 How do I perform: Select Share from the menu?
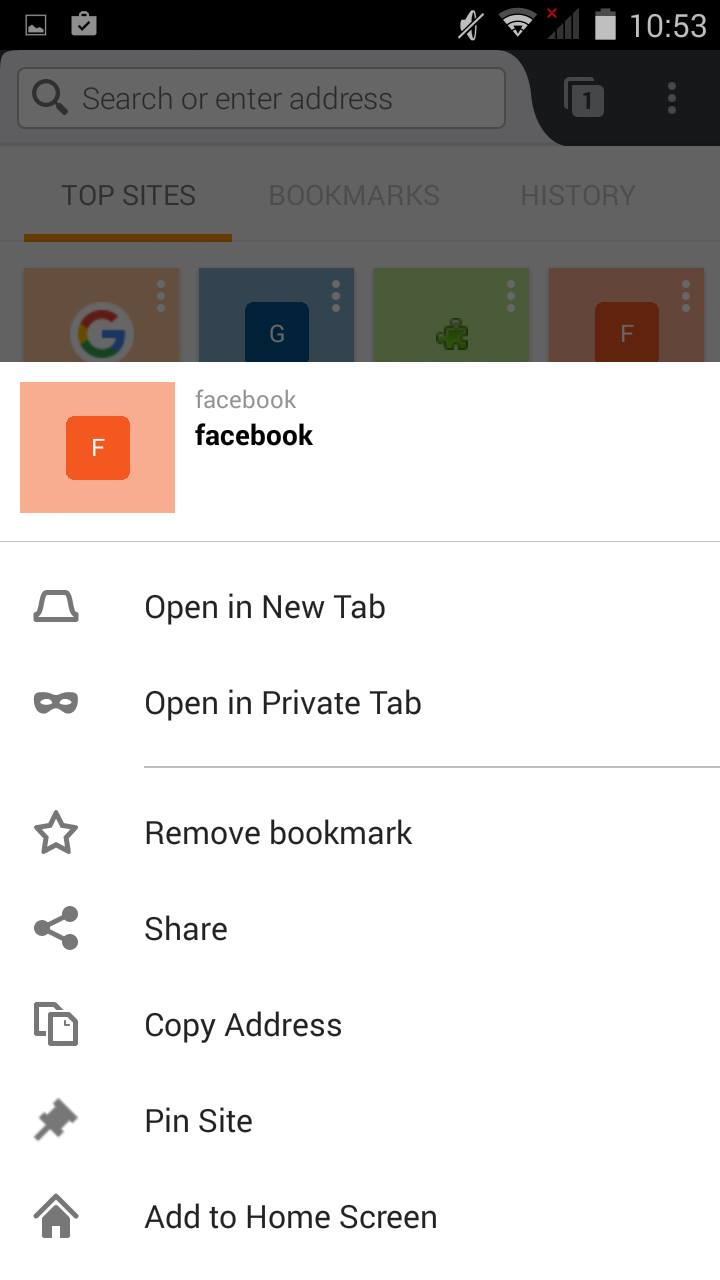point(360,929)
